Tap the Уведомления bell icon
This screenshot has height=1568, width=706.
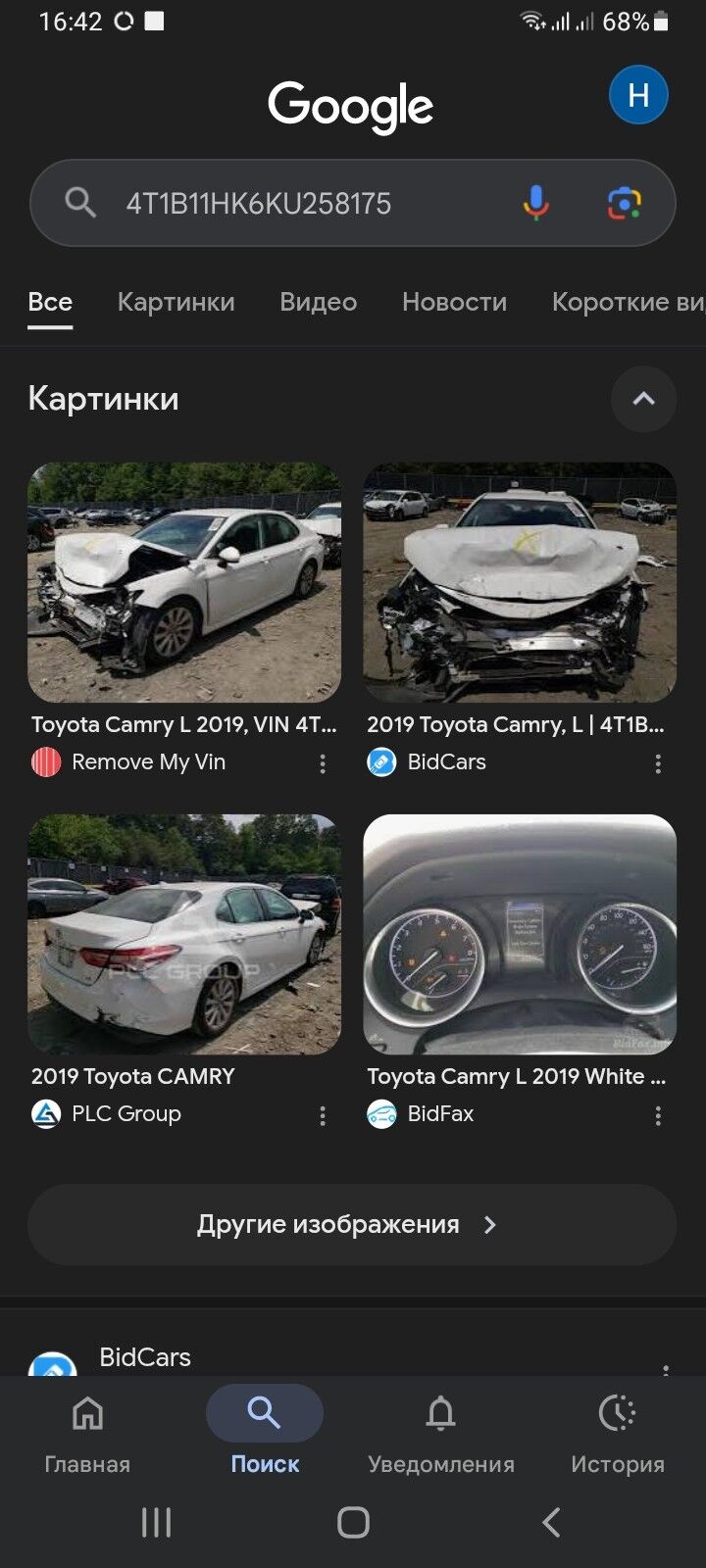(440, 1414)
